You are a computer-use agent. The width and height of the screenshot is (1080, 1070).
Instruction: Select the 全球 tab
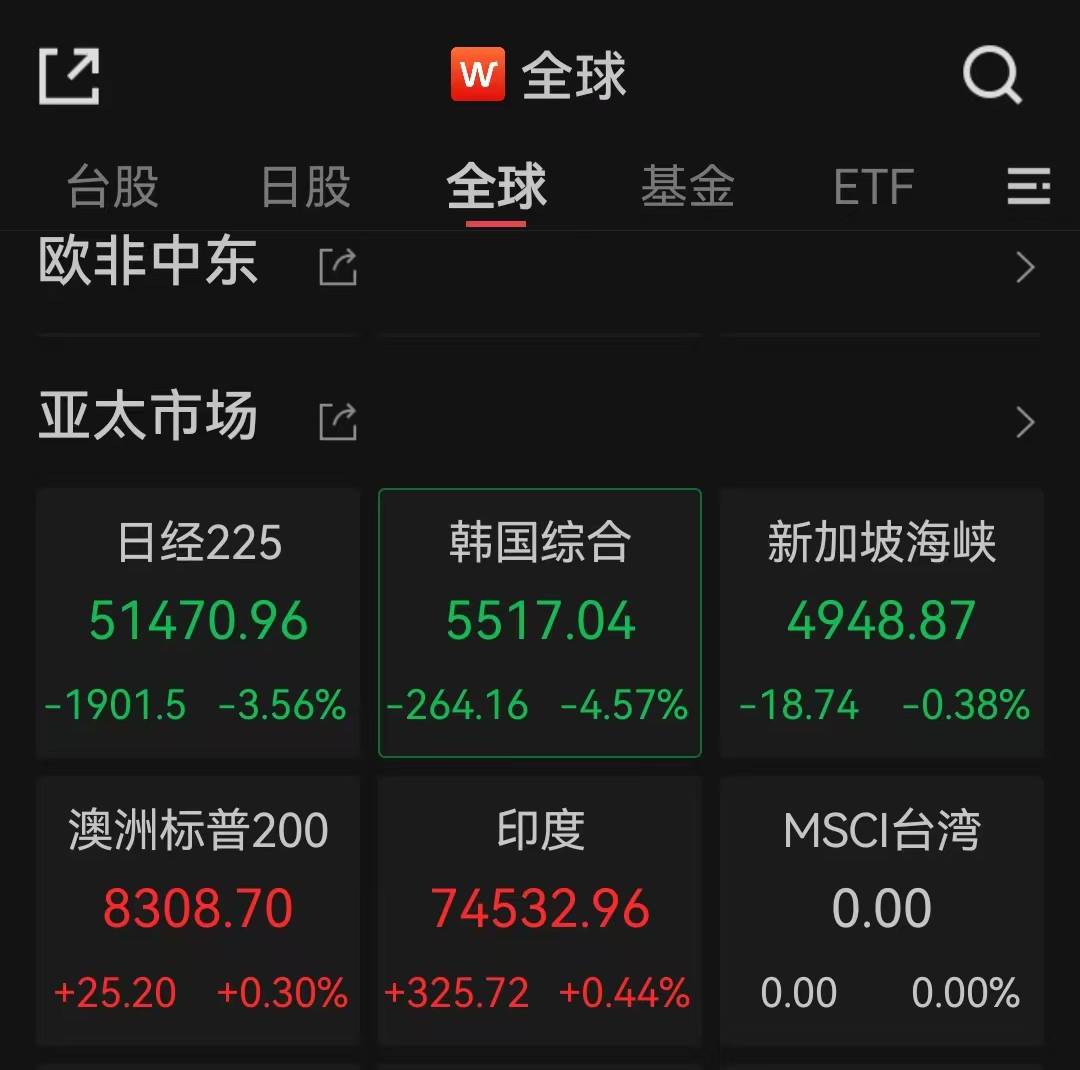[x=496, y=187]
